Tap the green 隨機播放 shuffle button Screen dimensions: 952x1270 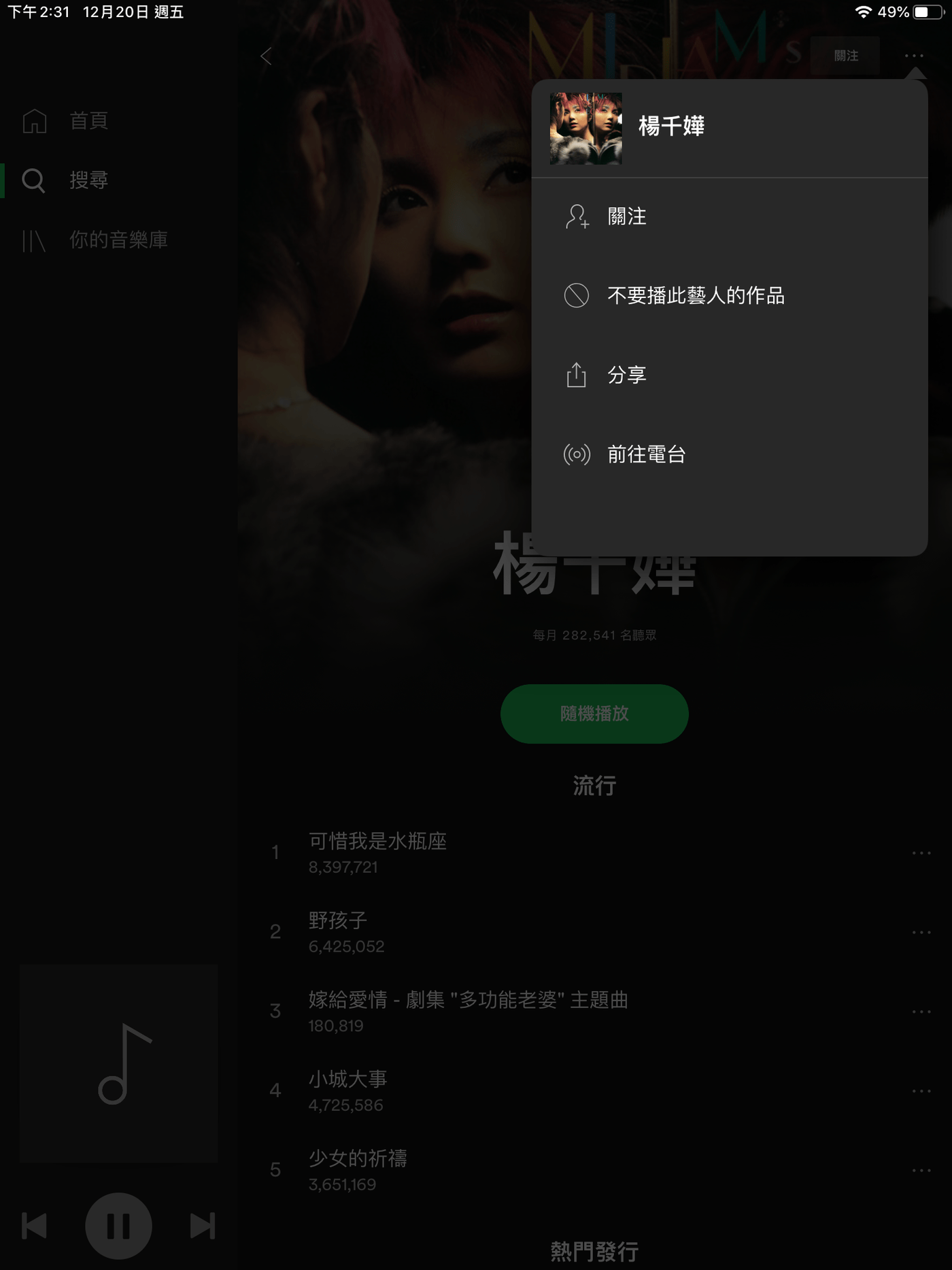click(594, 714)
